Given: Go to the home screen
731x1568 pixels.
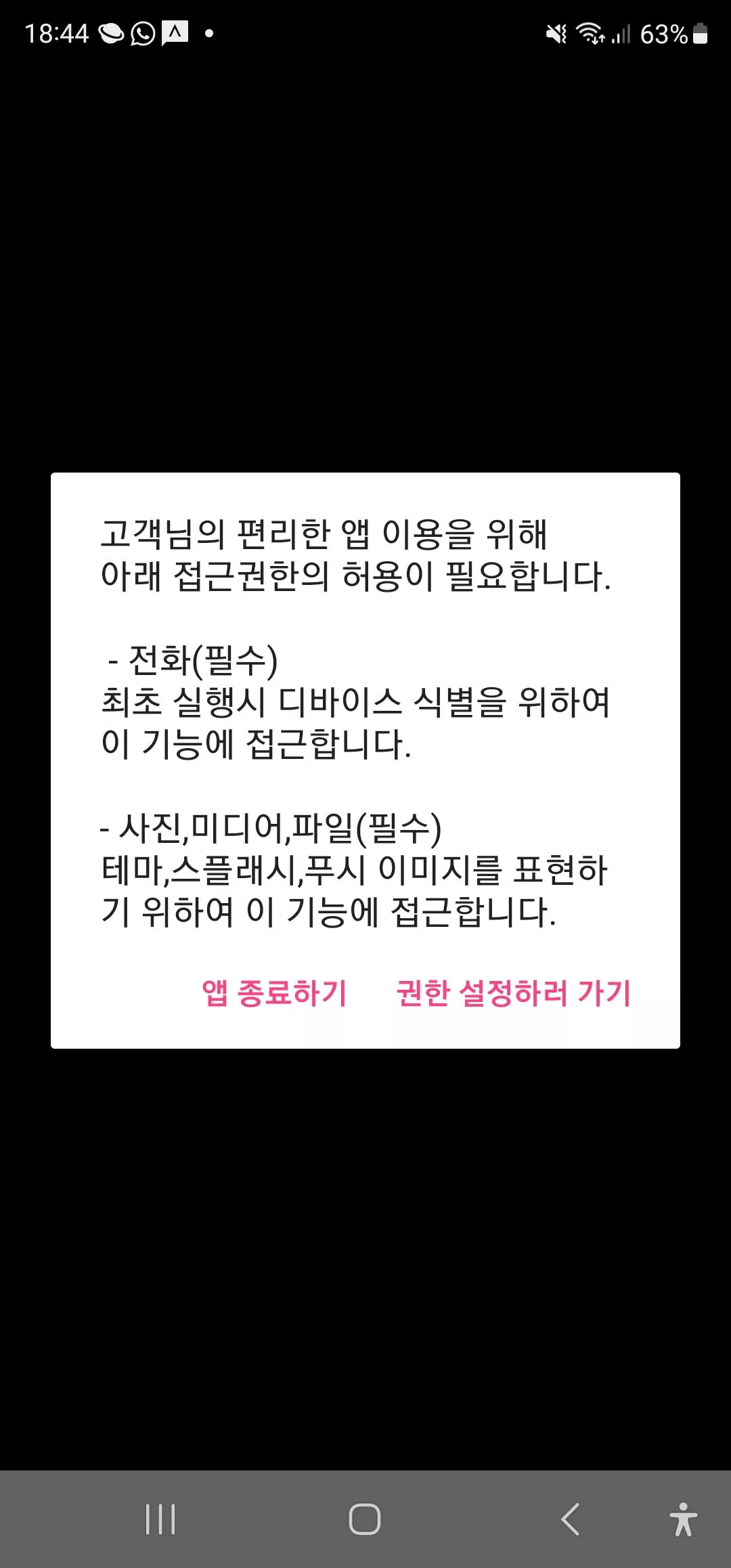Looking at the screenshot, I should pos(365,1519).
